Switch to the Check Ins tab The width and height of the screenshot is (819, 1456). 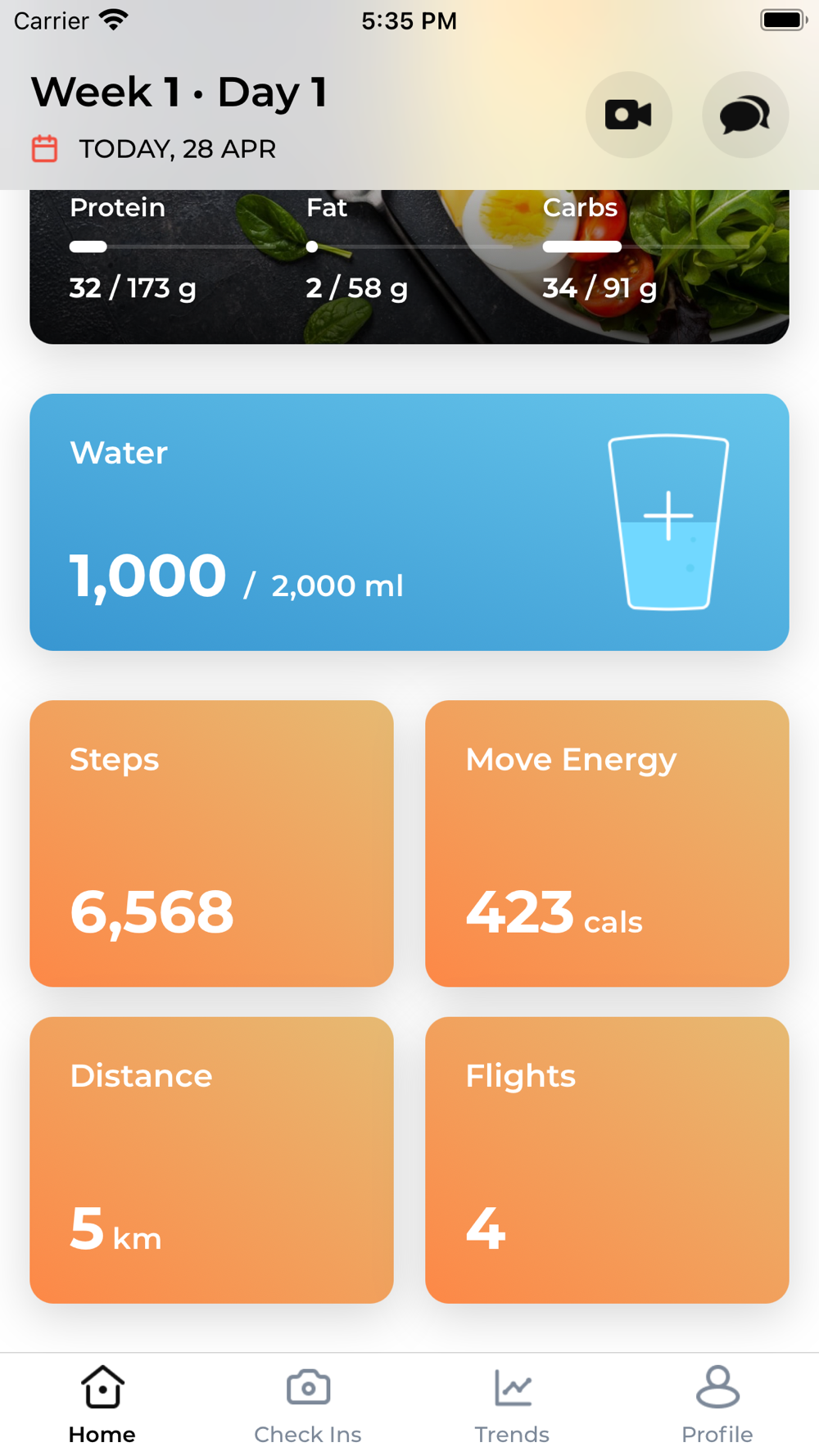point(308,1405)
